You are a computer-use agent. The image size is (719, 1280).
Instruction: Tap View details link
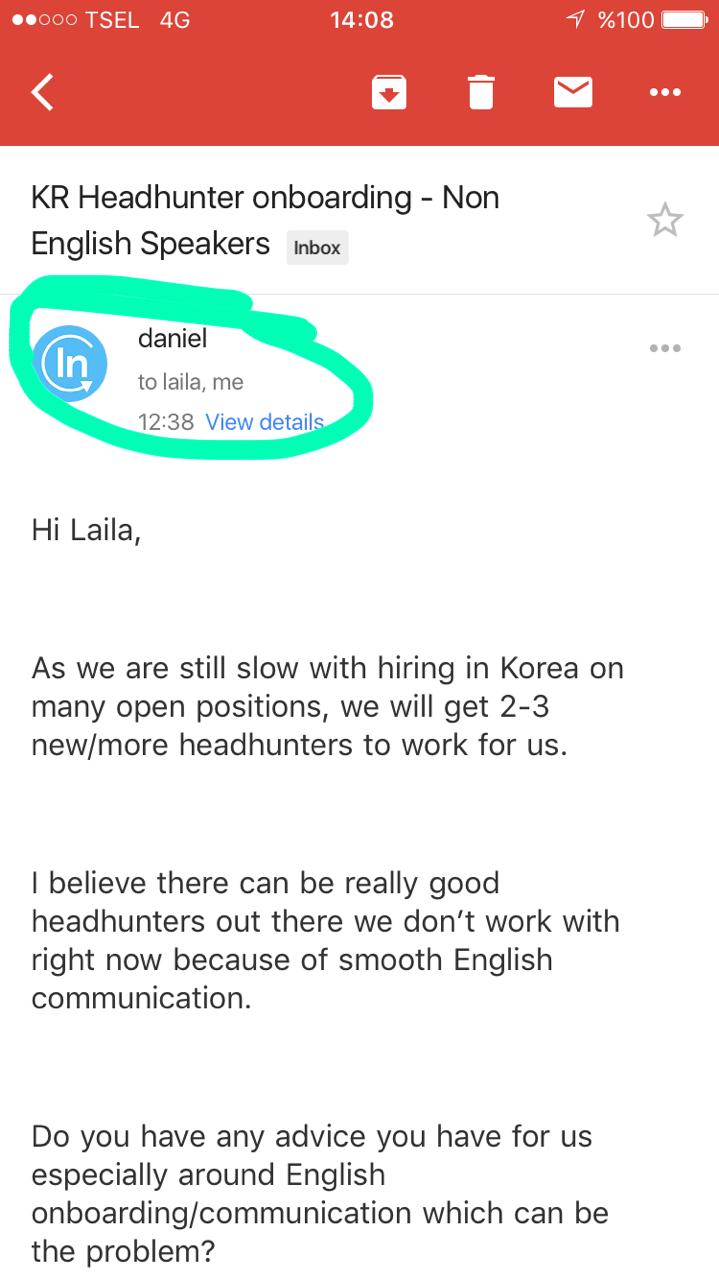pos(264,422)
